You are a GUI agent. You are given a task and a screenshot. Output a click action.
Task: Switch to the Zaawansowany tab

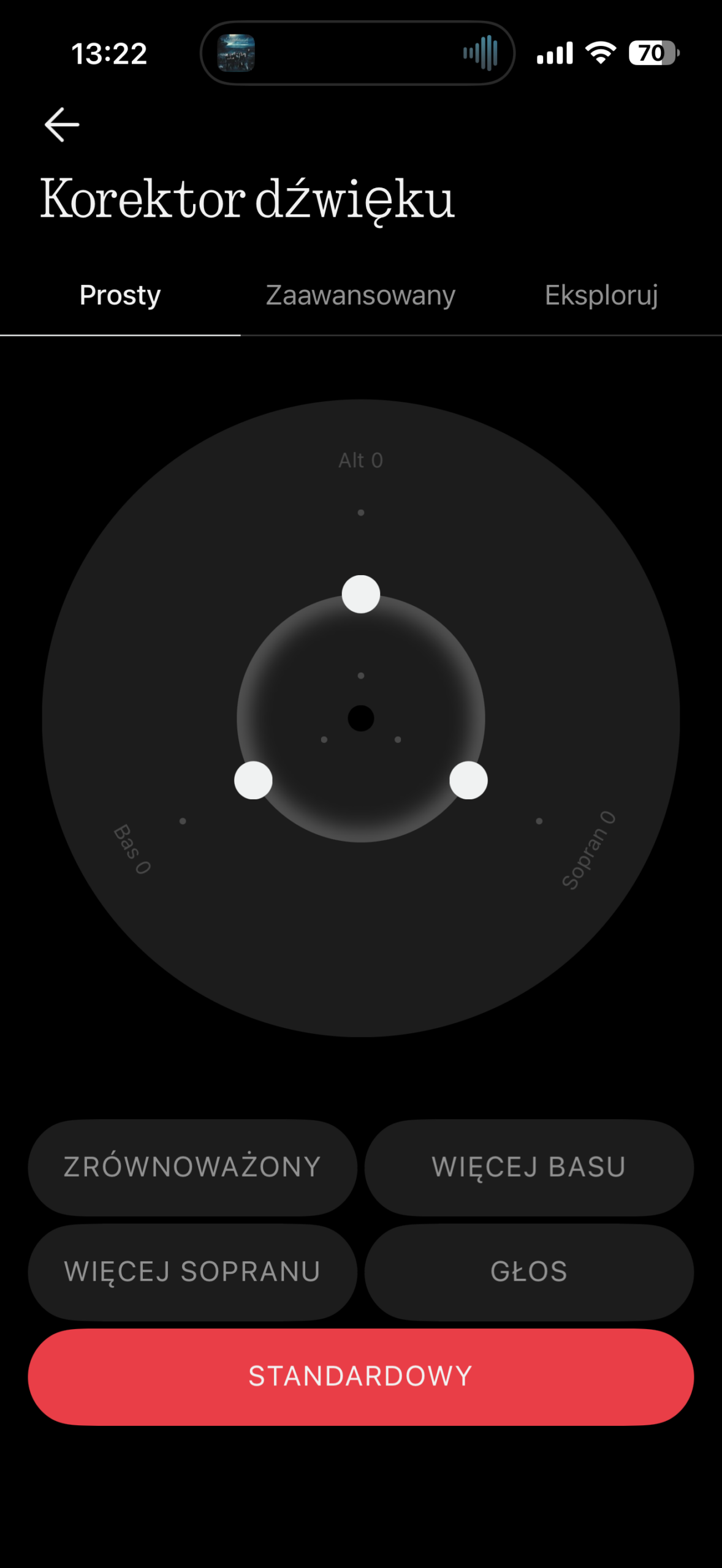tap(360, 295)
